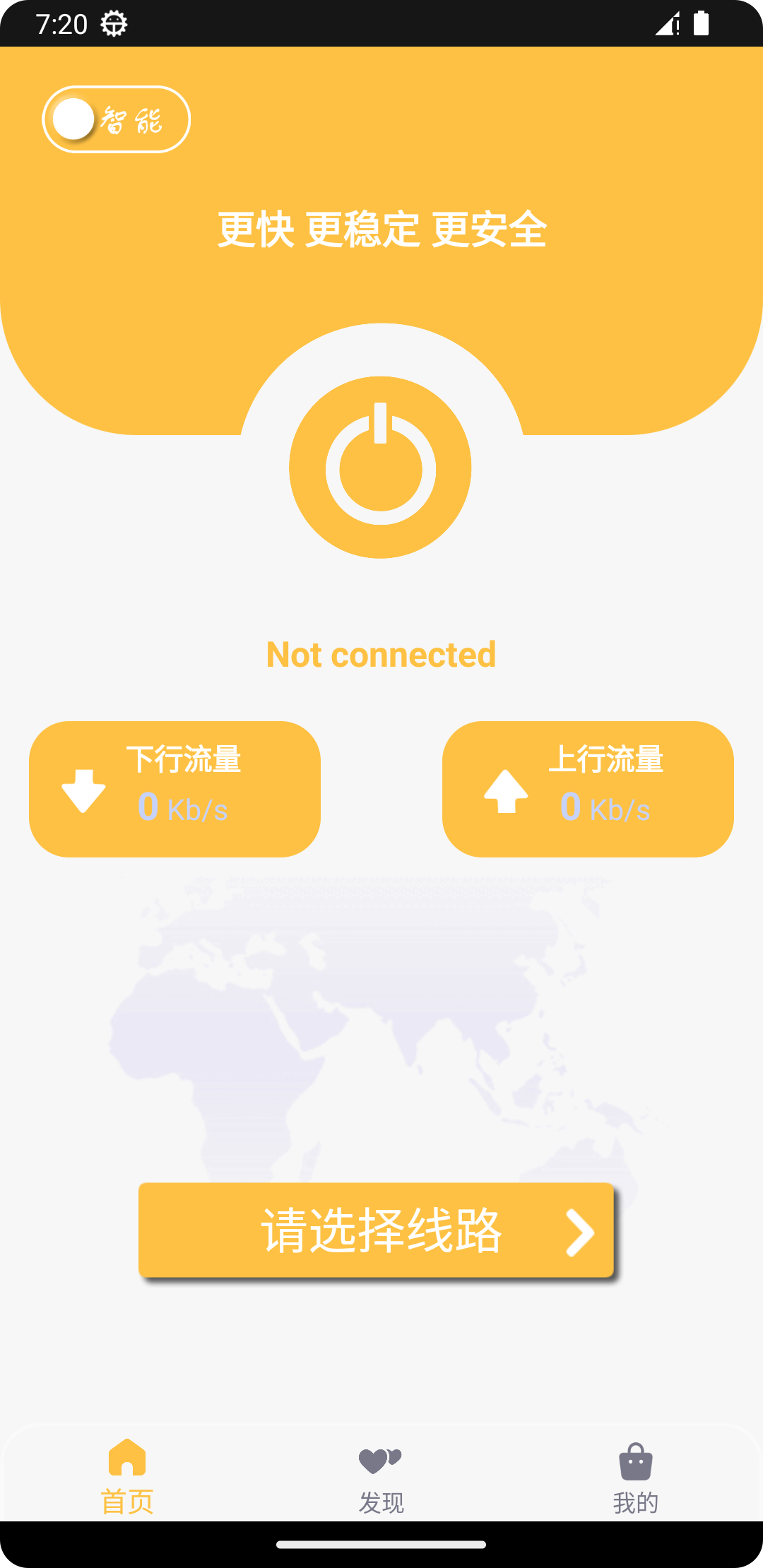Open the 我的 tab
This screenshot has width=763, height=1568.
point(635,1476)
